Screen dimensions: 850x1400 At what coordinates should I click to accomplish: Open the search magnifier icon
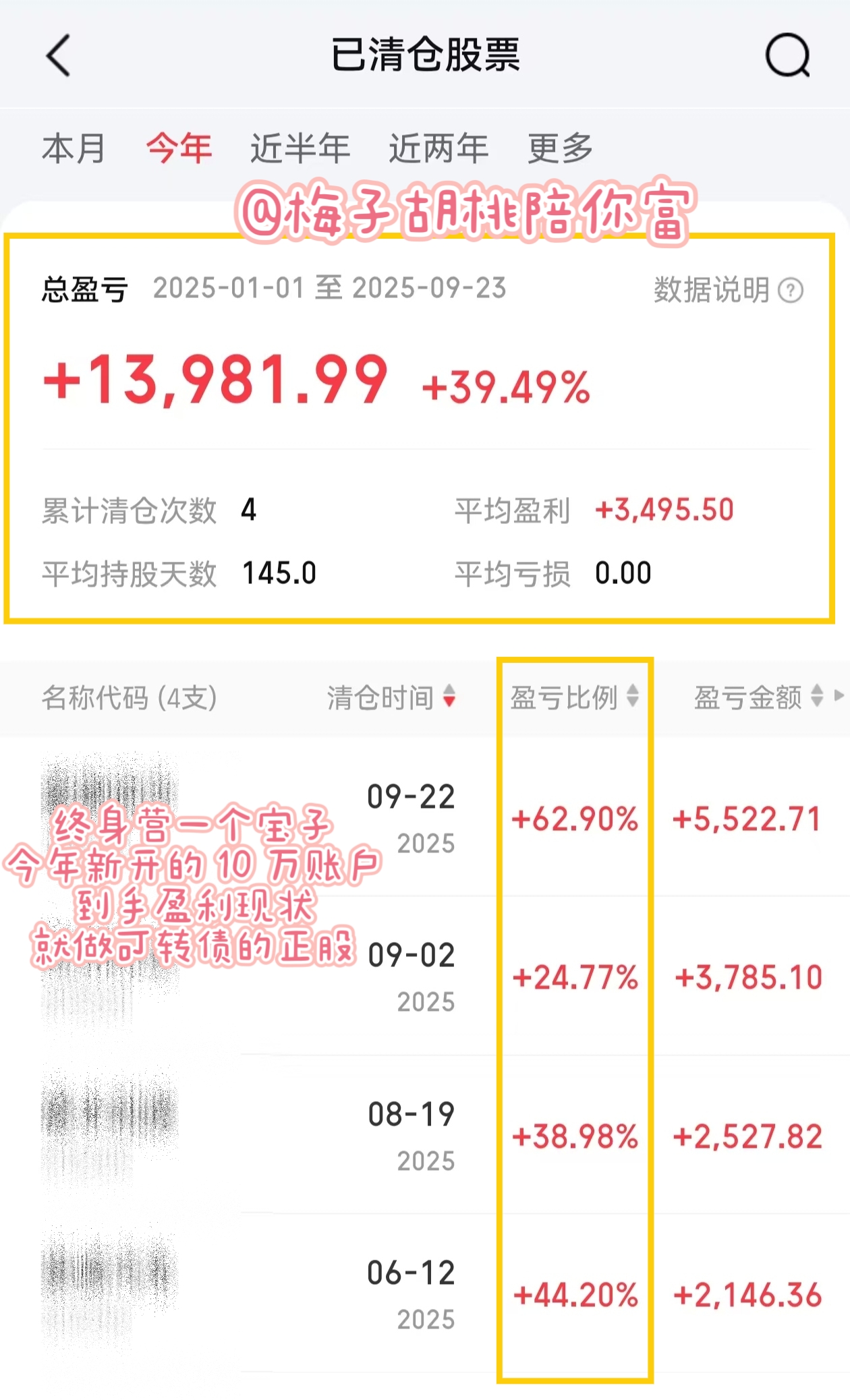click(787, 55)
